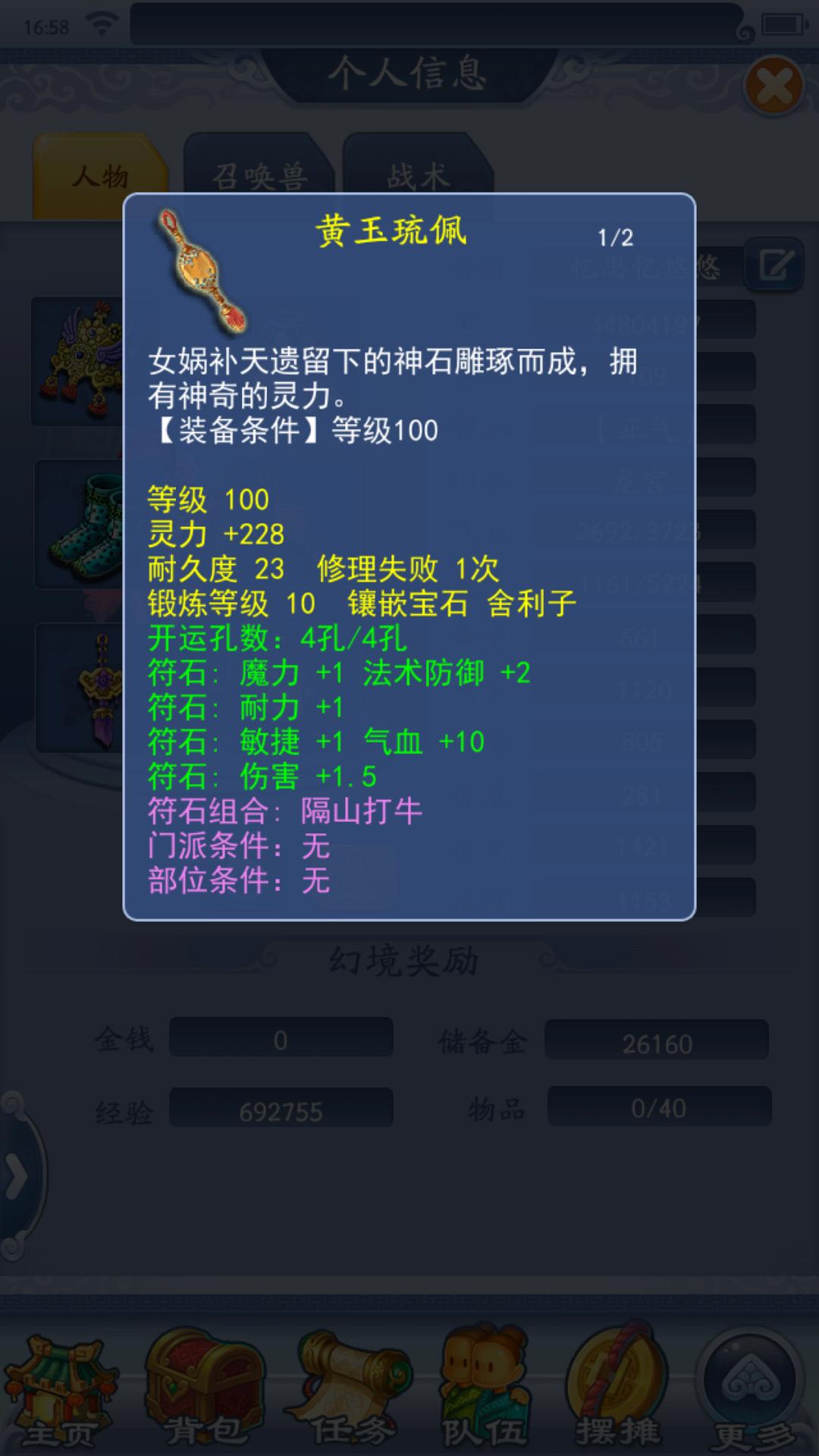This screenshot has height=1456, width=819.
Task: Close the 个人信息 panel
Action: coord(773,86)
